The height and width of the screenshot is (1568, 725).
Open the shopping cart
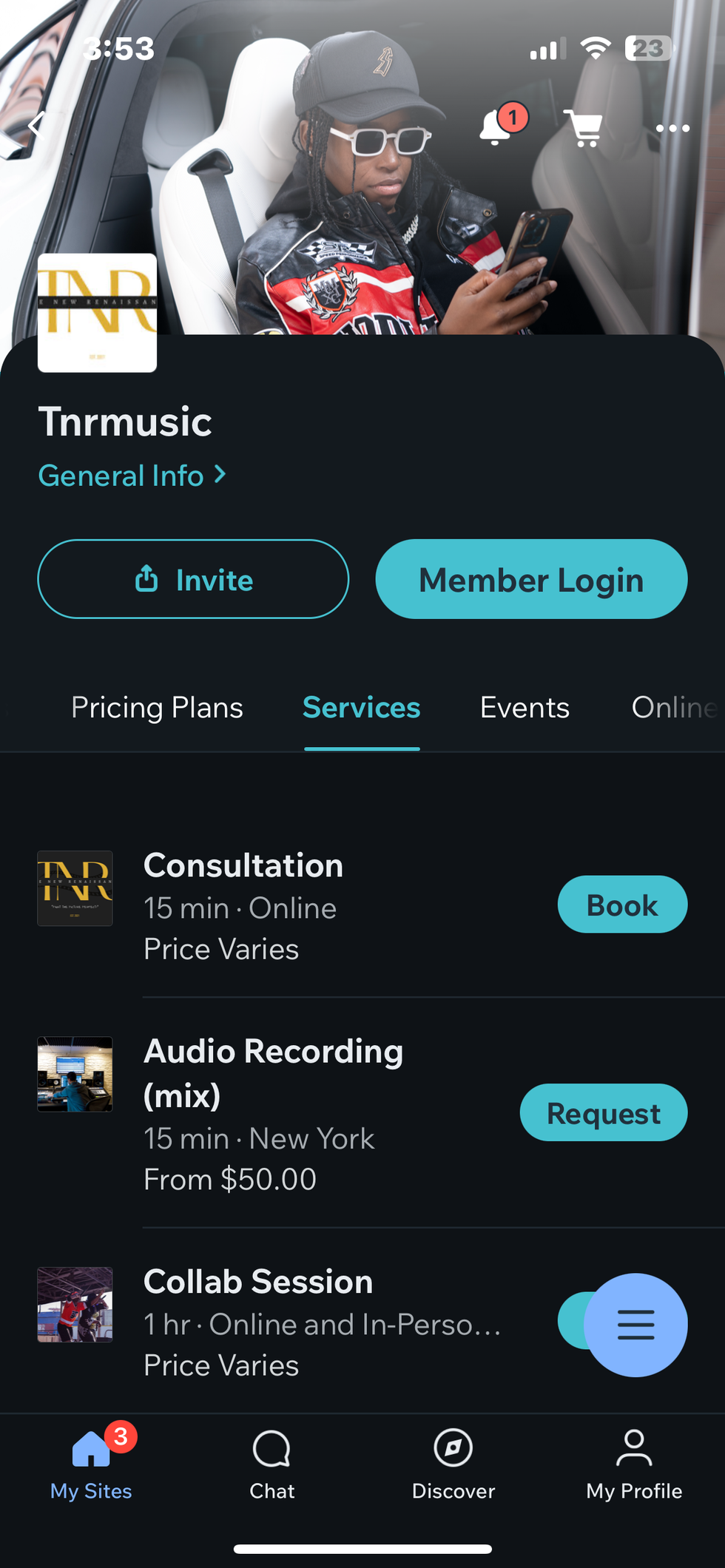[584, 128]
